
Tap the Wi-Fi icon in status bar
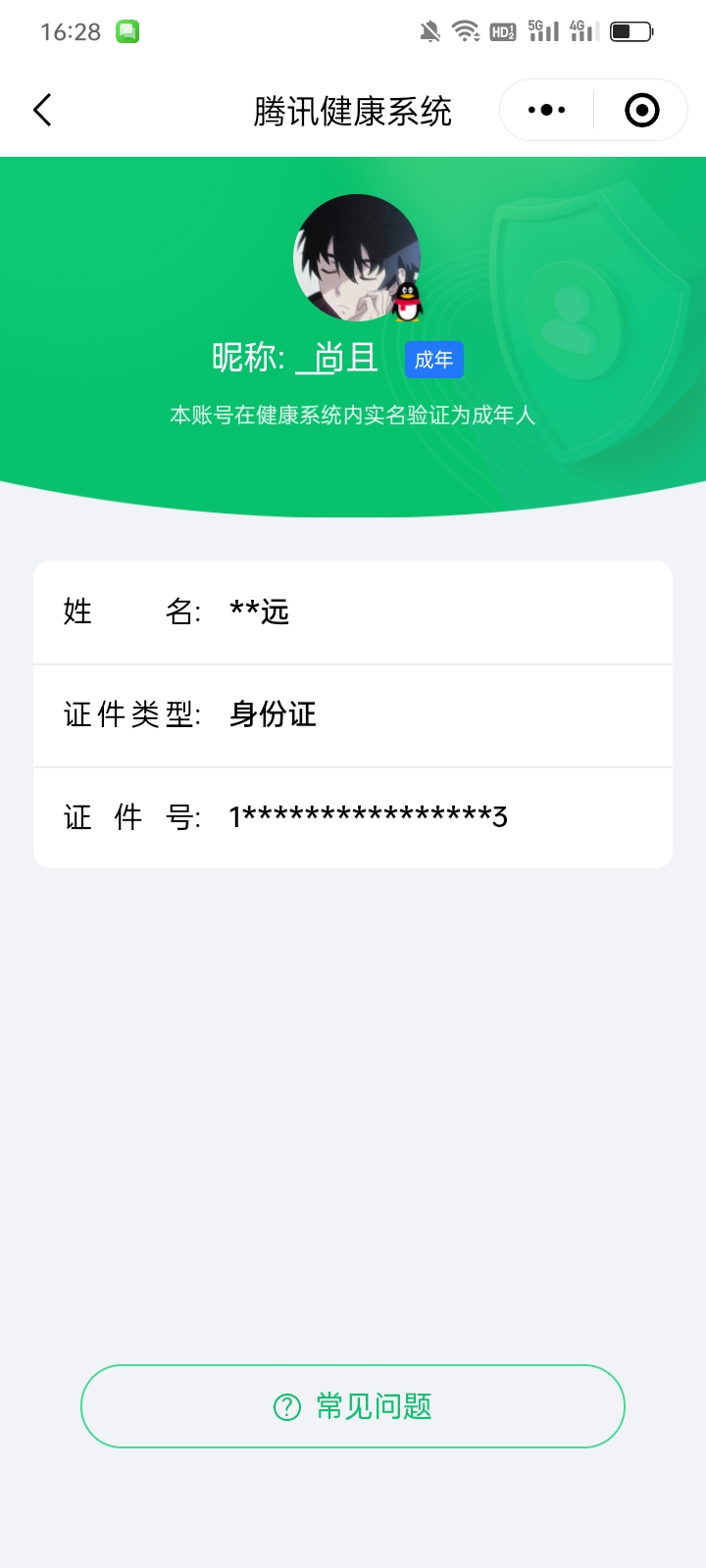pos(468,30)
